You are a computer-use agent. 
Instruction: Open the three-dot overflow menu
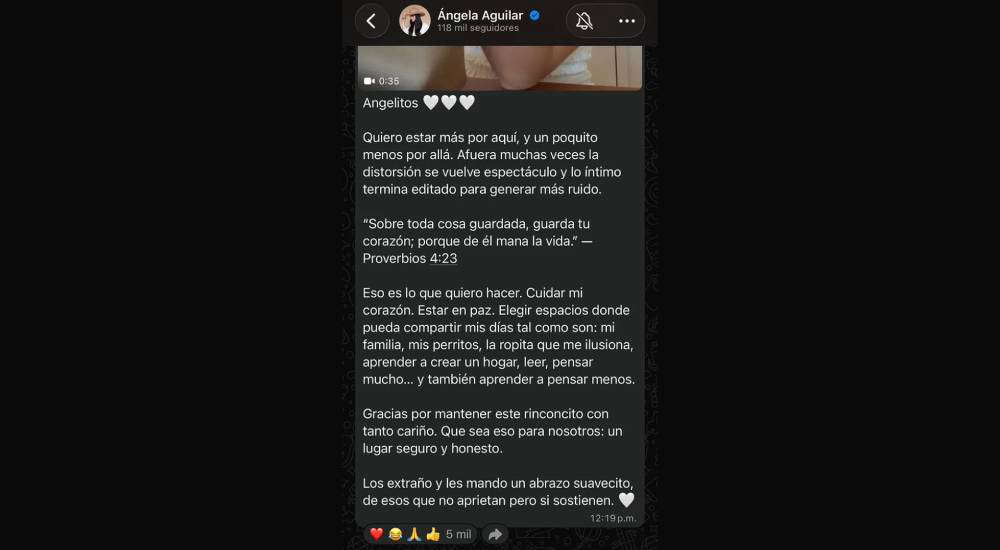tap(626, 20)
